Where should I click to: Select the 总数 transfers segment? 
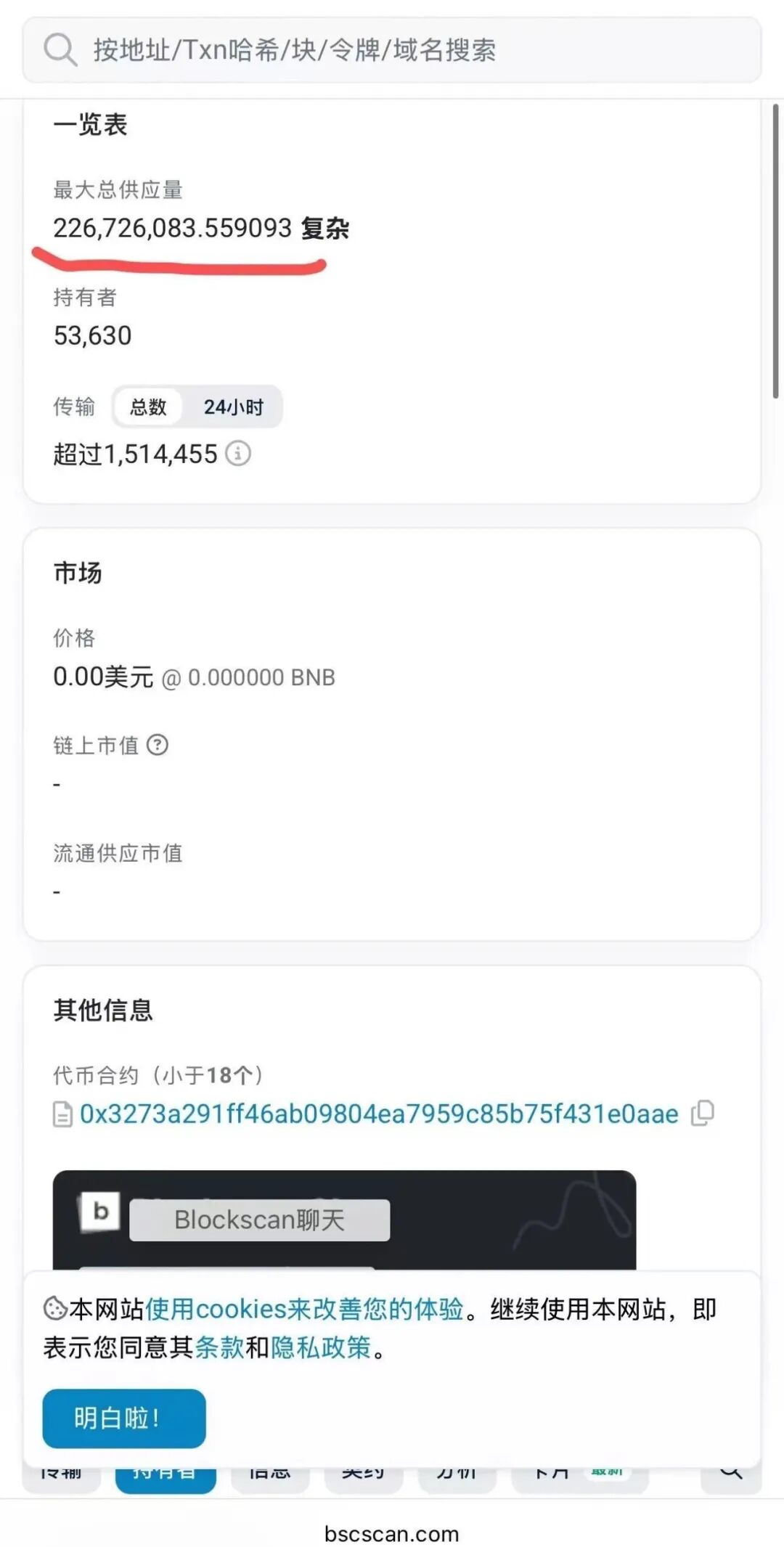(x=149, y=407)
